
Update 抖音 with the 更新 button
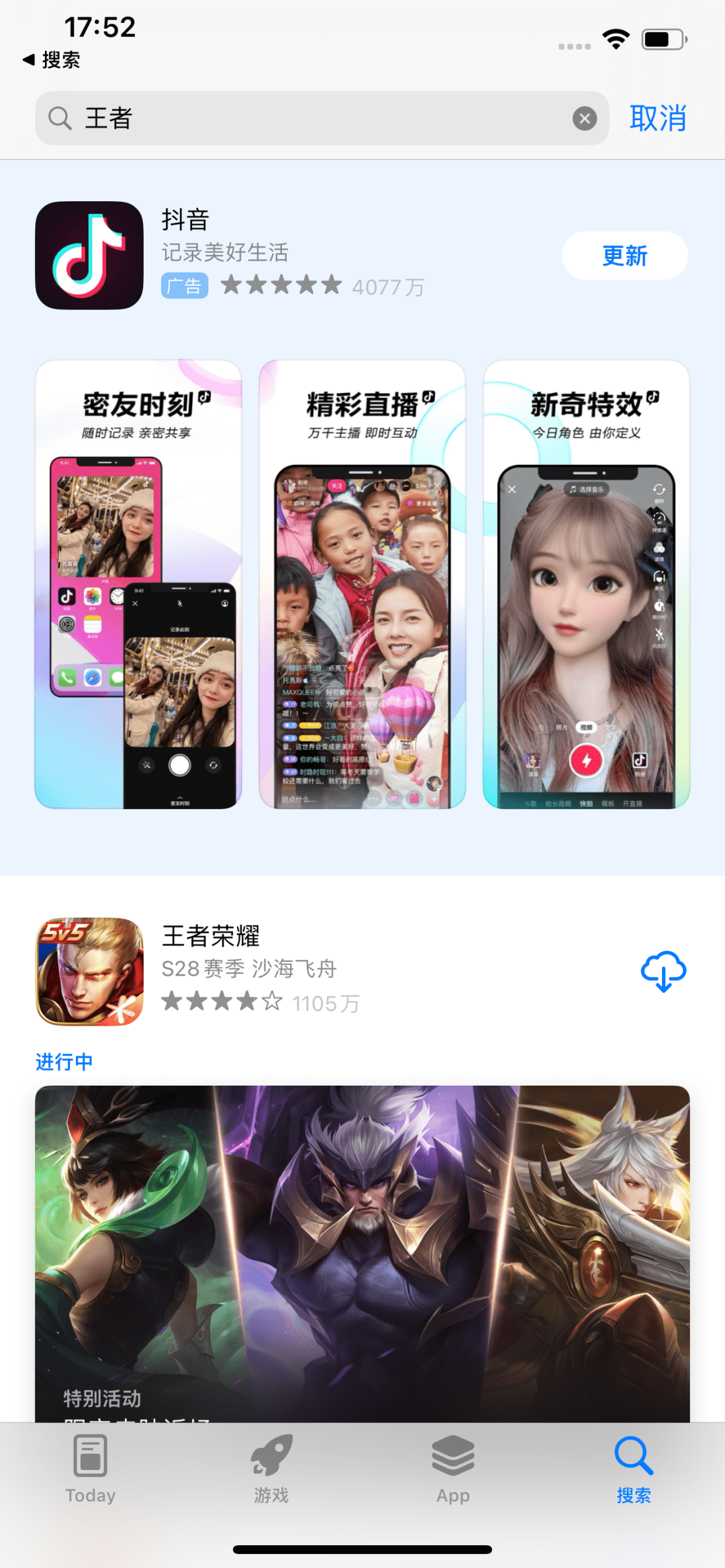[624, 256]
